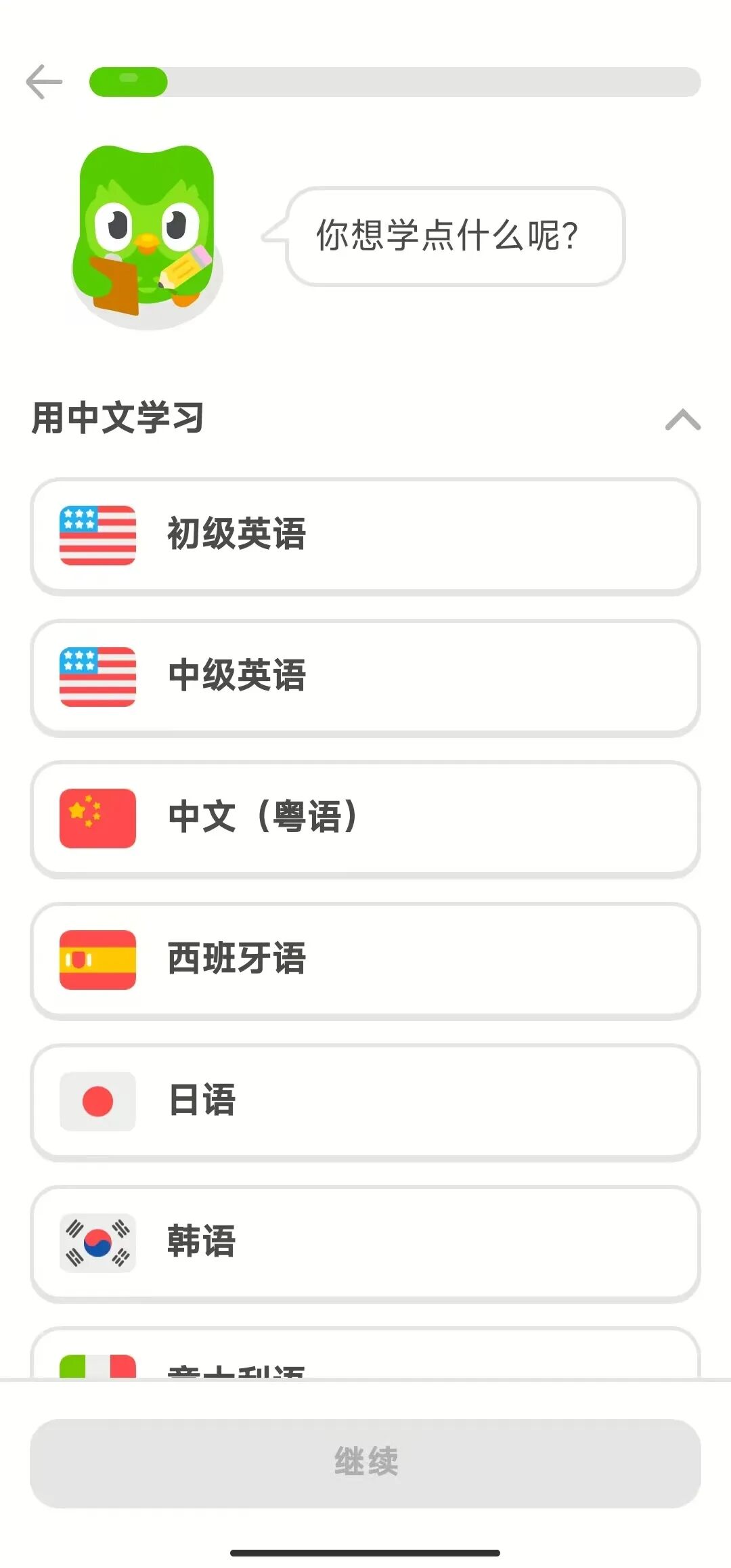Viewport: 731px width, 1568px height.
Task: Click the Japanese flag next to 日语
Action: tap(97, 1102)
